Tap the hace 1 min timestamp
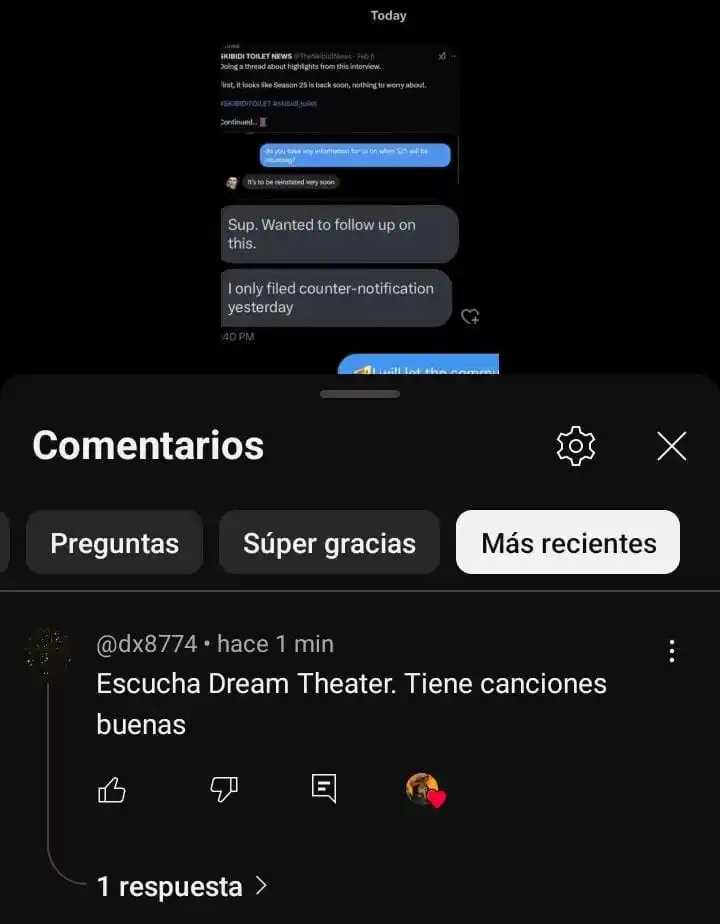720x924 pixels. [275, 644]
